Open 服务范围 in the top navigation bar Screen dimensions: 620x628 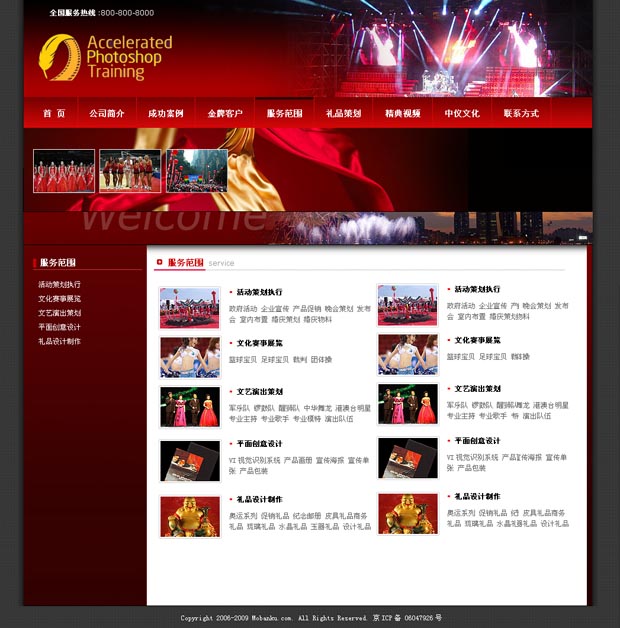tap(284, 113)
